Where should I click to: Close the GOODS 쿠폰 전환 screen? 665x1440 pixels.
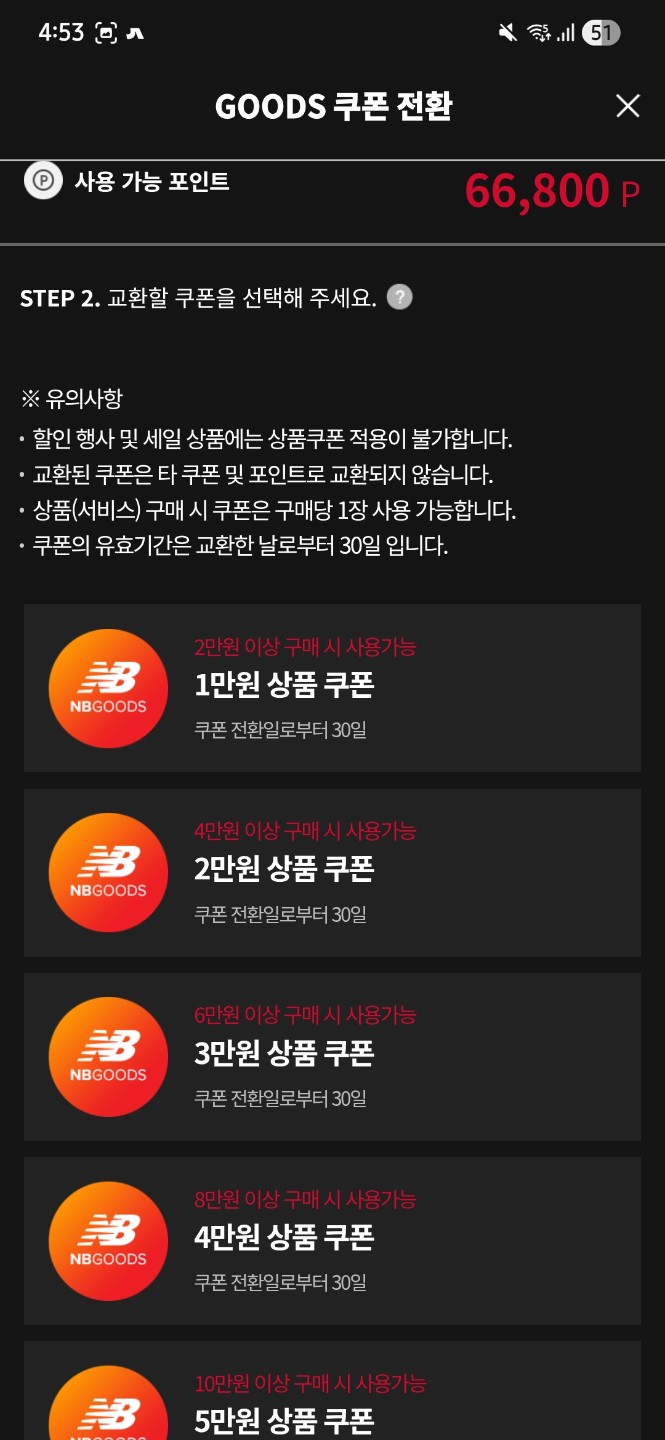(x=627, y=106)
